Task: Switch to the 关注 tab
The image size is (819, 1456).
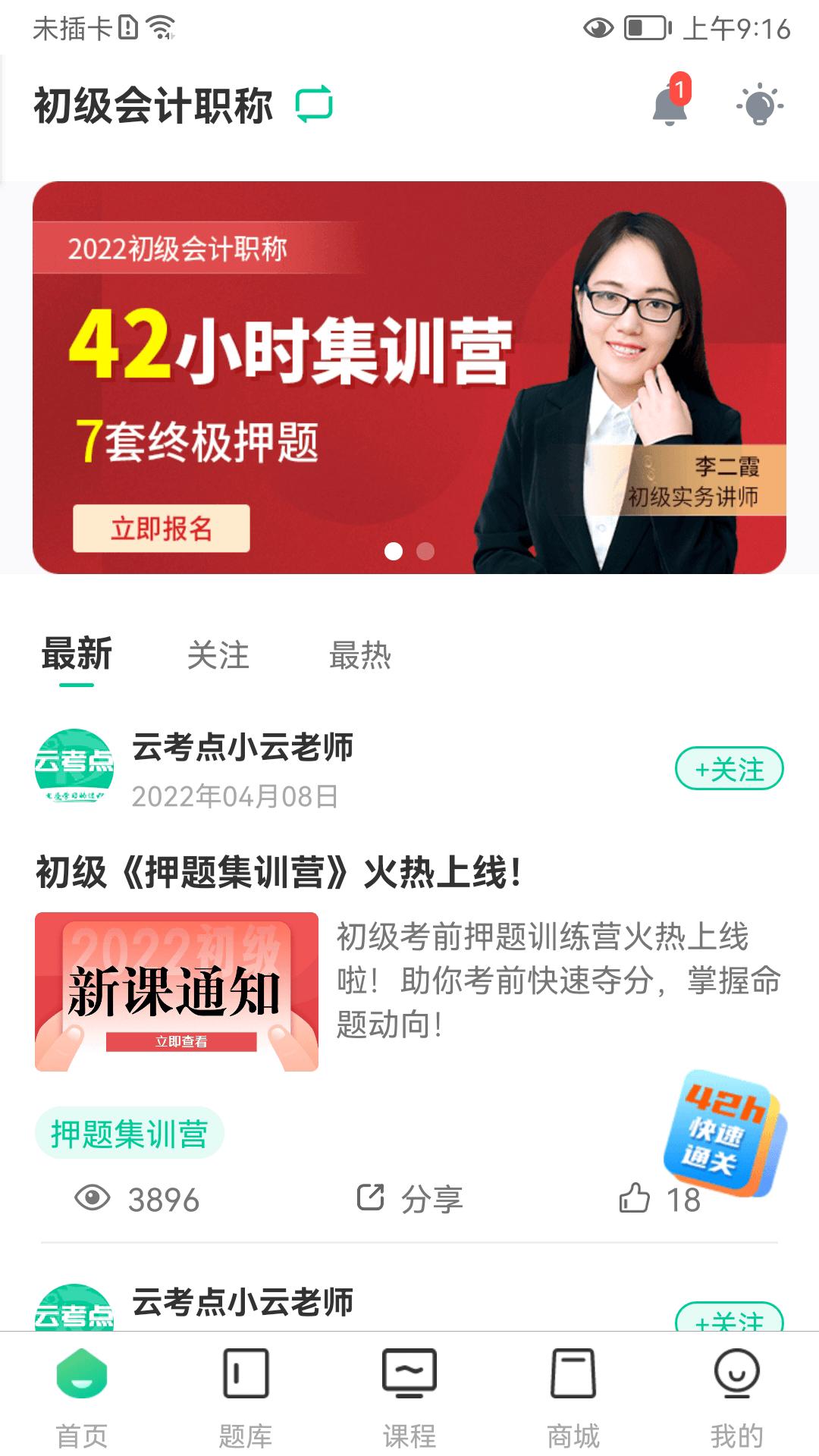Action: click(218, 655)
